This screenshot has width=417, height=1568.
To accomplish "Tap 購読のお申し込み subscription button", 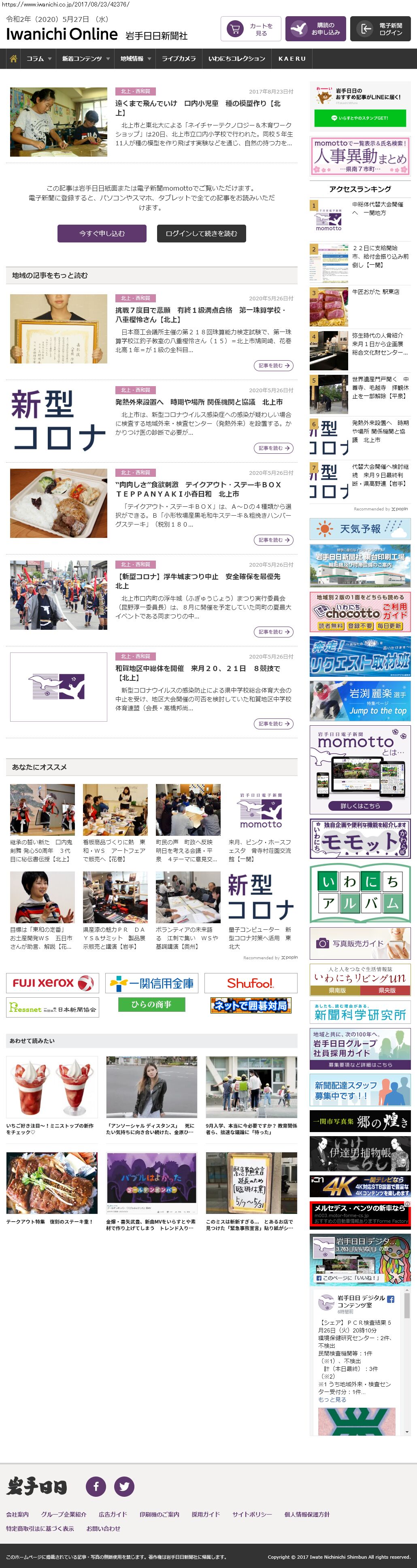I will 315,29.
